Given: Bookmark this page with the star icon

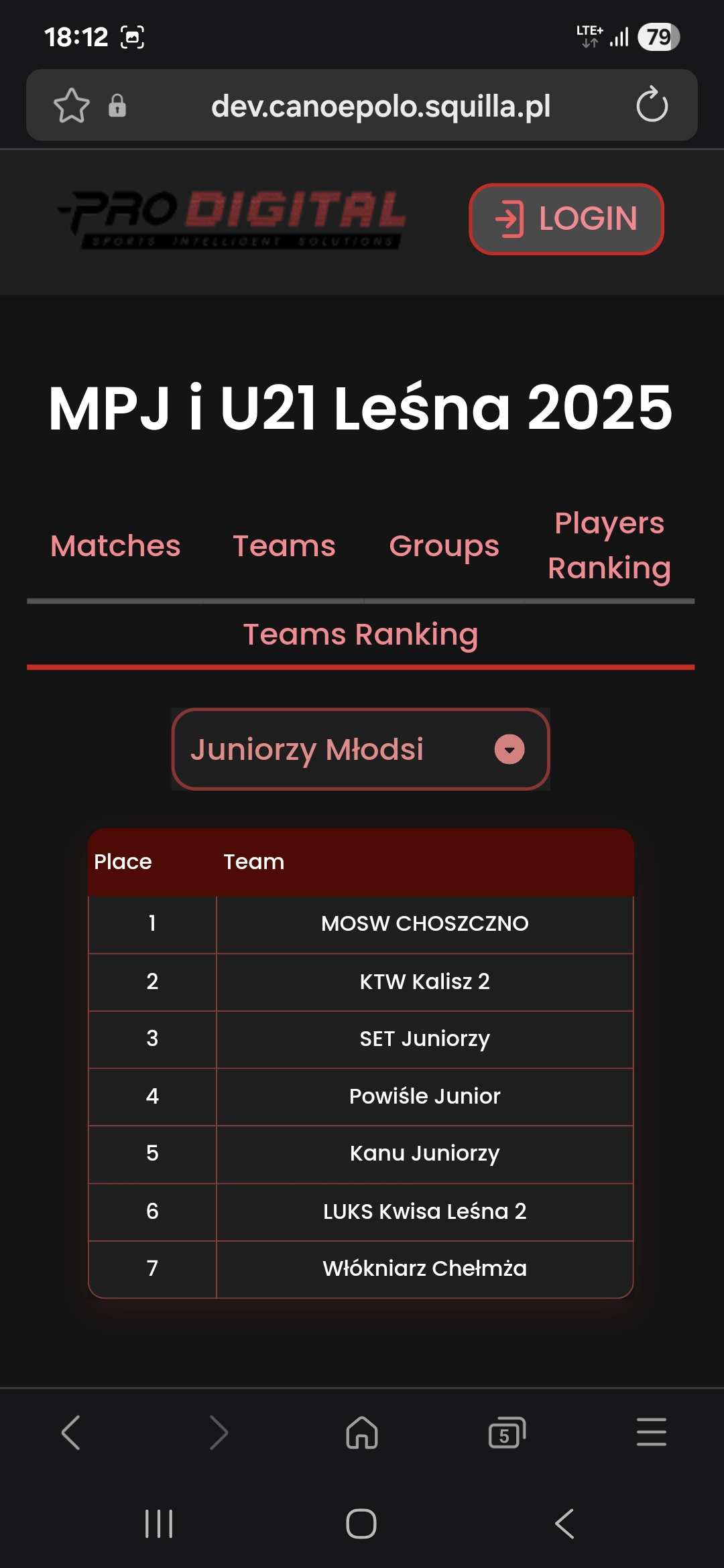Looking at the screenshot, I should [71, 105].
